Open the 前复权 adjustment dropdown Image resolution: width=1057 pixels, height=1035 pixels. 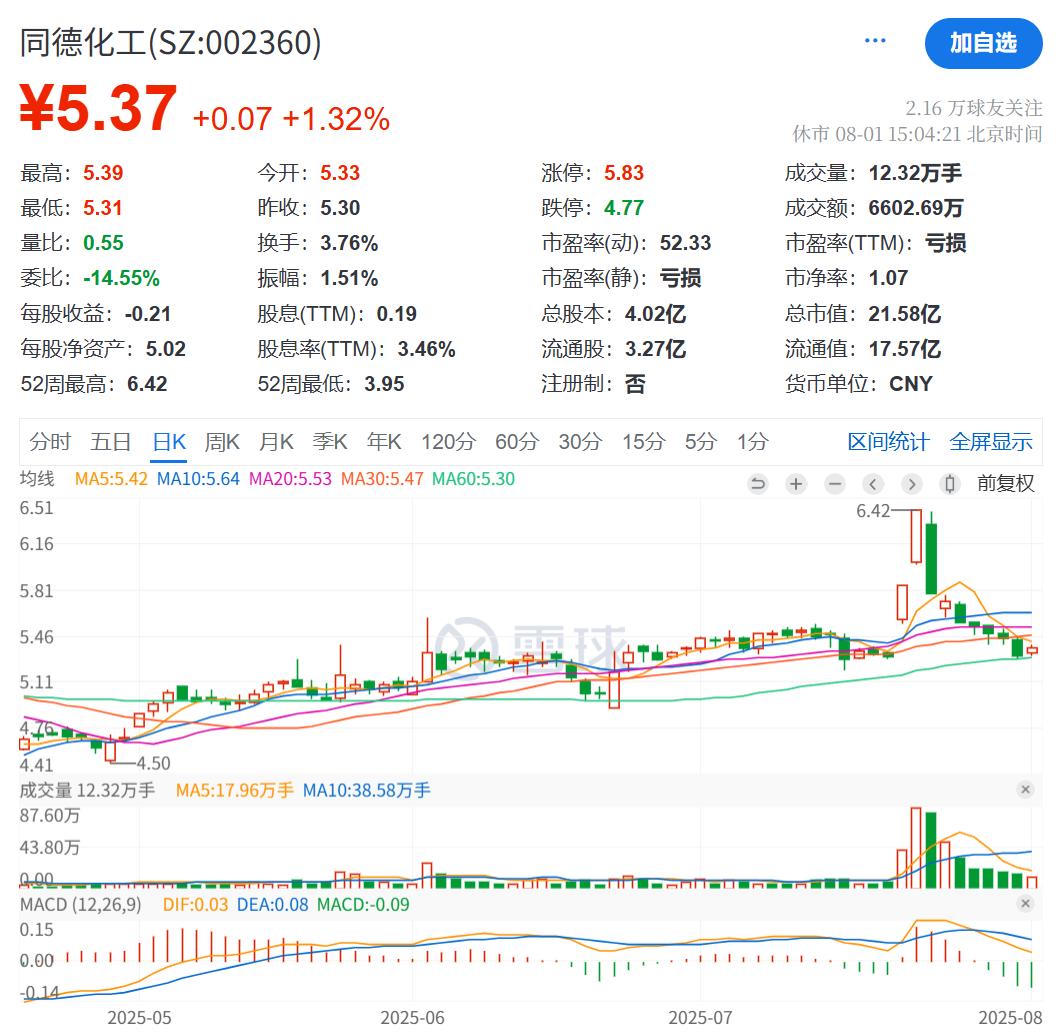pyautogui.click(x=1005, y=484)
